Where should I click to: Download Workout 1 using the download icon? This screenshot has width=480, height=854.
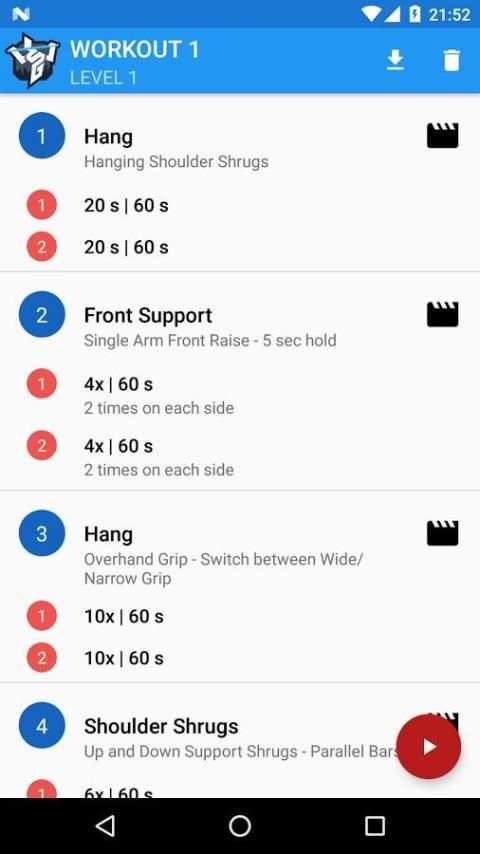tap(395, 60)
